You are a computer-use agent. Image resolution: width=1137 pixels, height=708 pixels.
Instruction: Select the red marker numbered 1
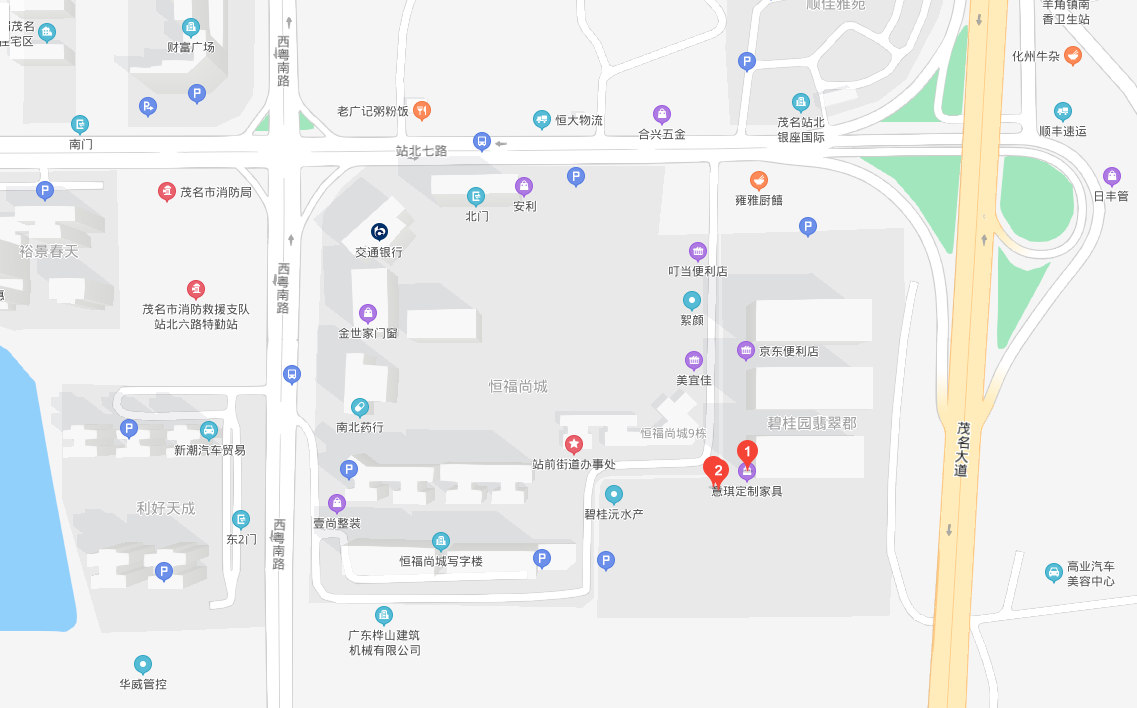[x=746, y=452]
